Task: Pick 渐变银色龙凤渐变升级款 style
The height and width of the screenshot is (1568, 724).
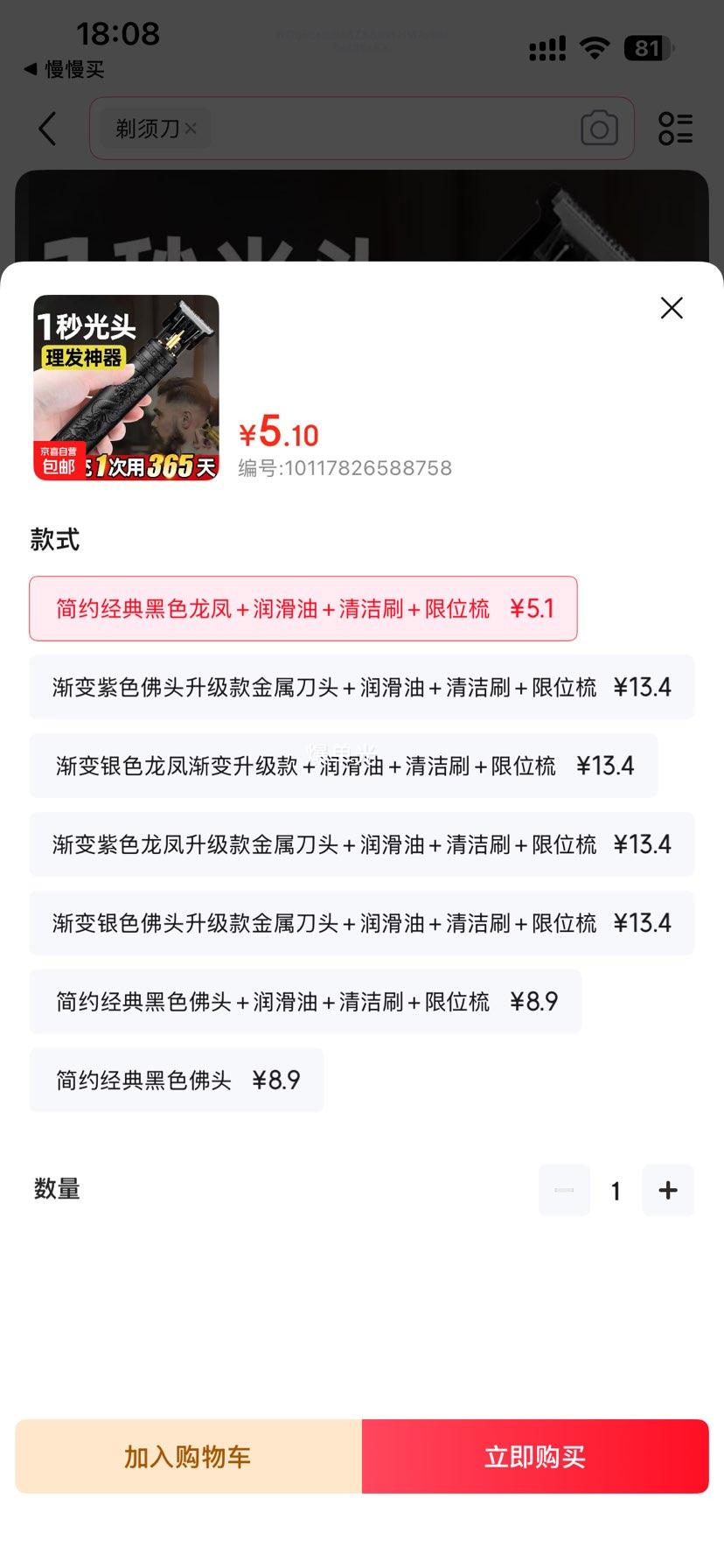Action: click(343, 766)
